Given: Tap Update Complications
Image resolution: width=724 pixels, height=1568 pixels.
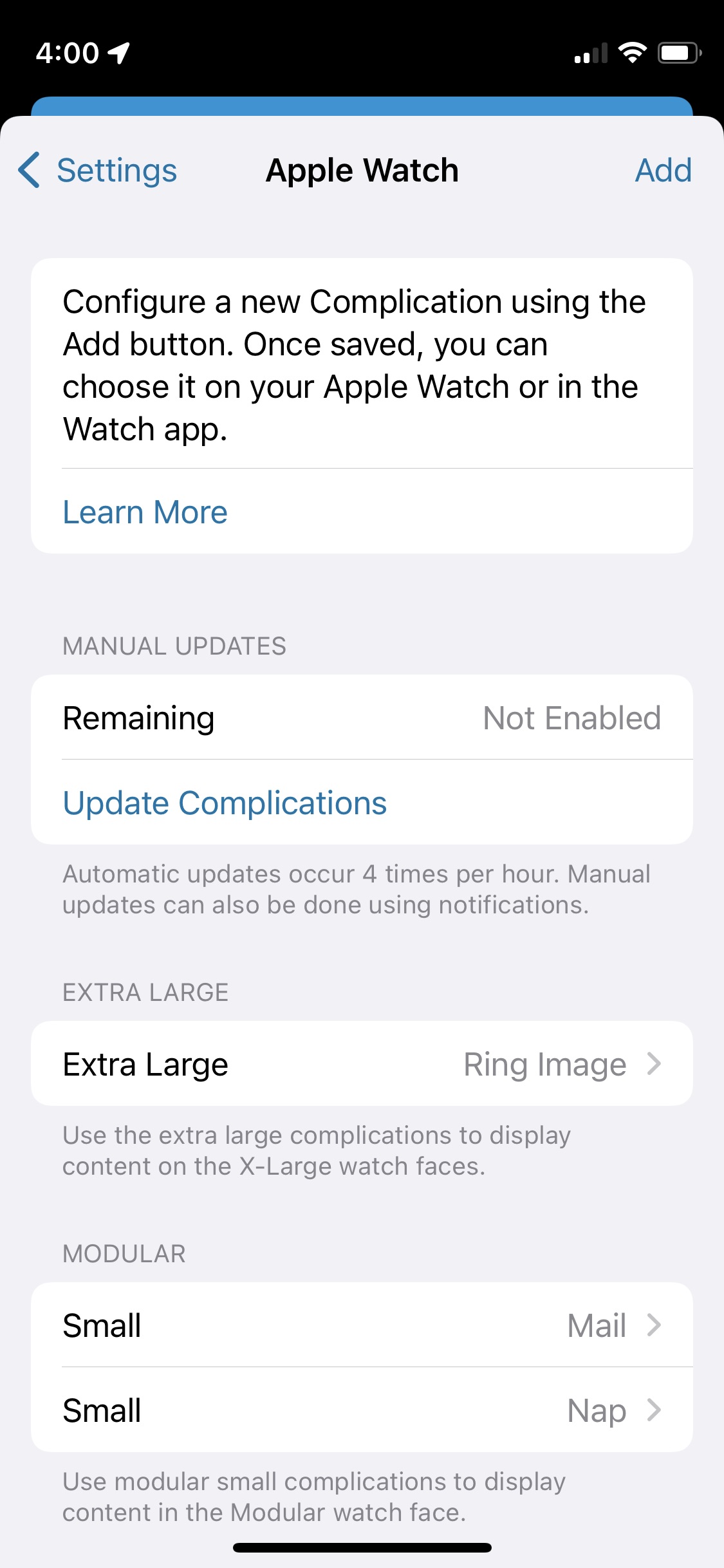Looking at the screenshot, I should click(x=225, y=803).
